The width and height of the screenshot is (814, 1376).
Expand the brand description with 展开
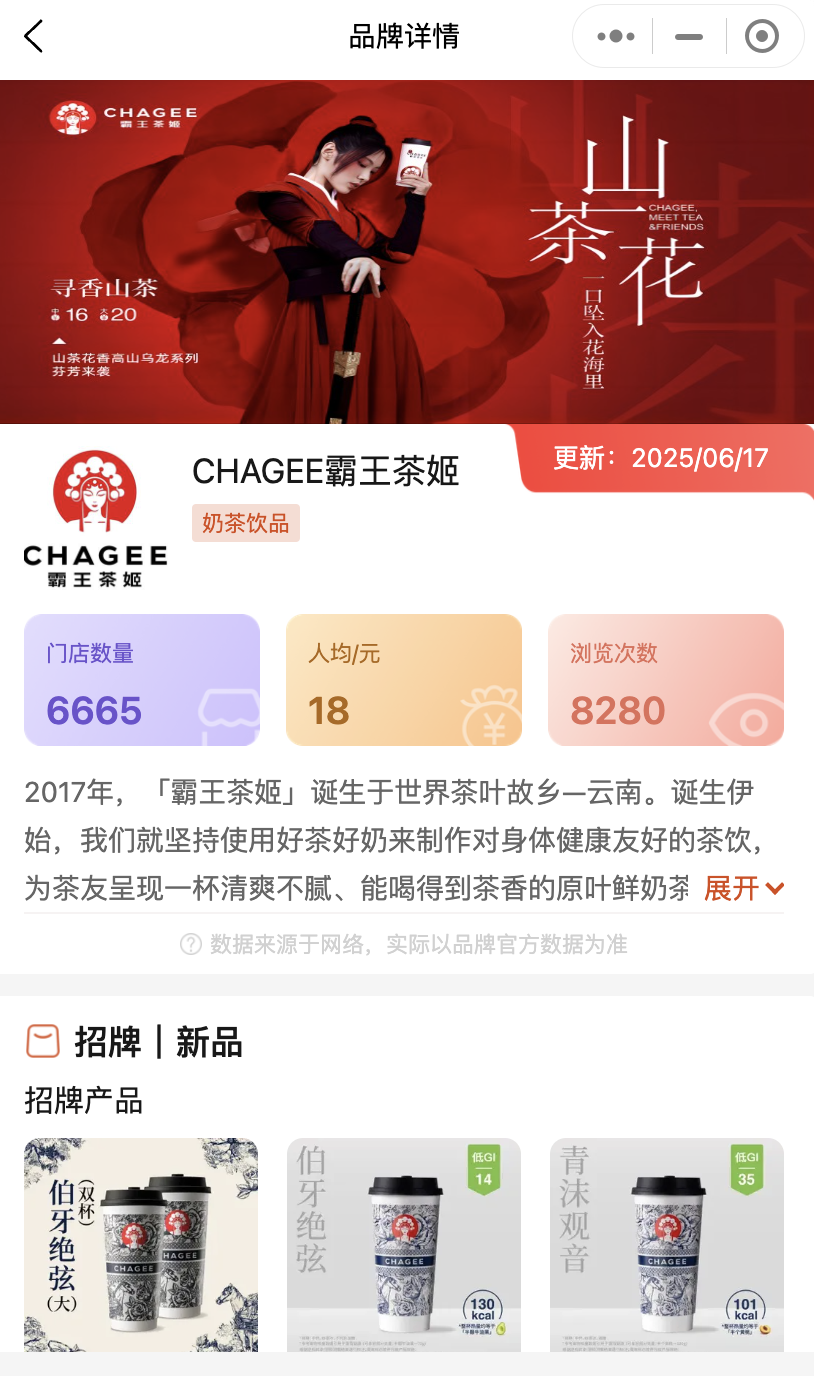click(744, 888)
